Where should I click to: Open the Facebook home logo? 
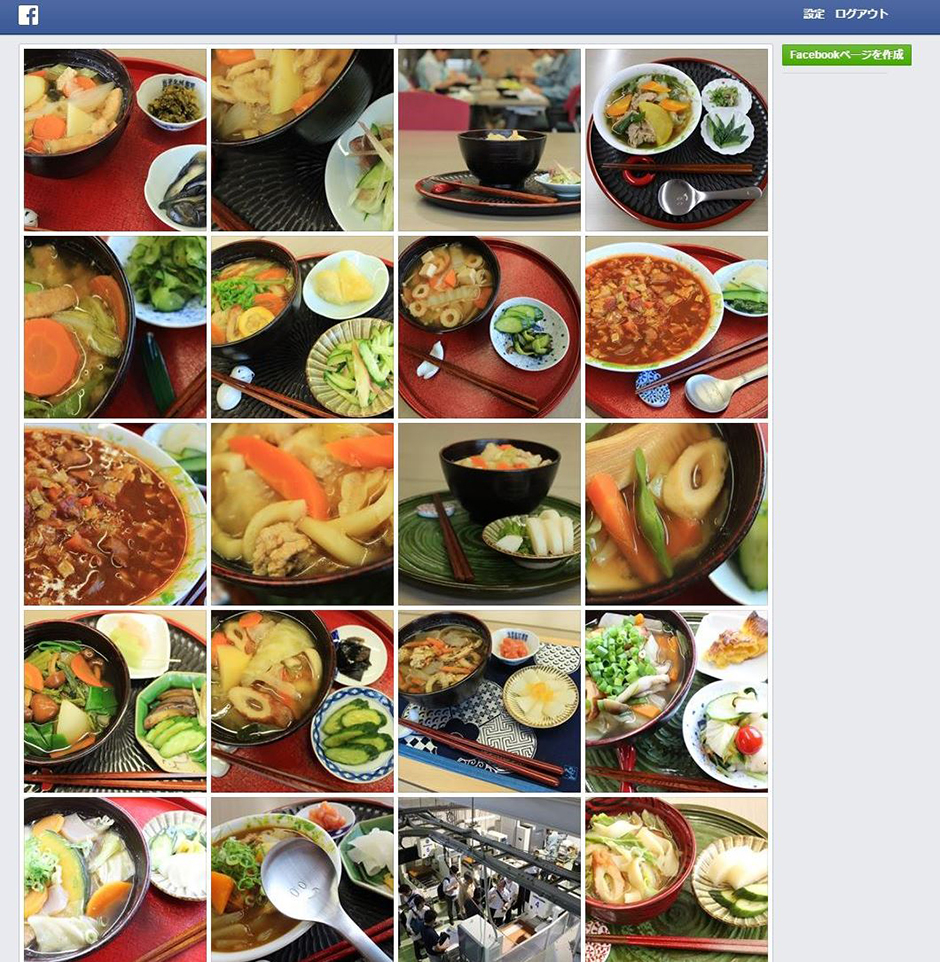tap(28, 15)
